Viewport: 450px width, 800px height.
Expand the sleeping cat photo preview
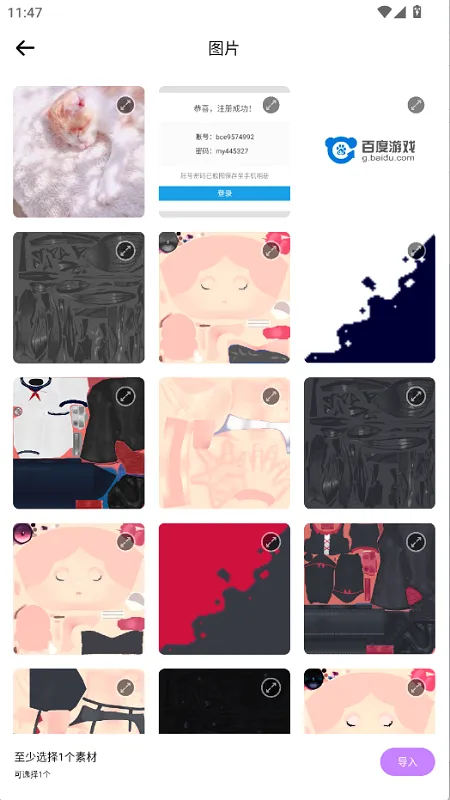(126, 105)
